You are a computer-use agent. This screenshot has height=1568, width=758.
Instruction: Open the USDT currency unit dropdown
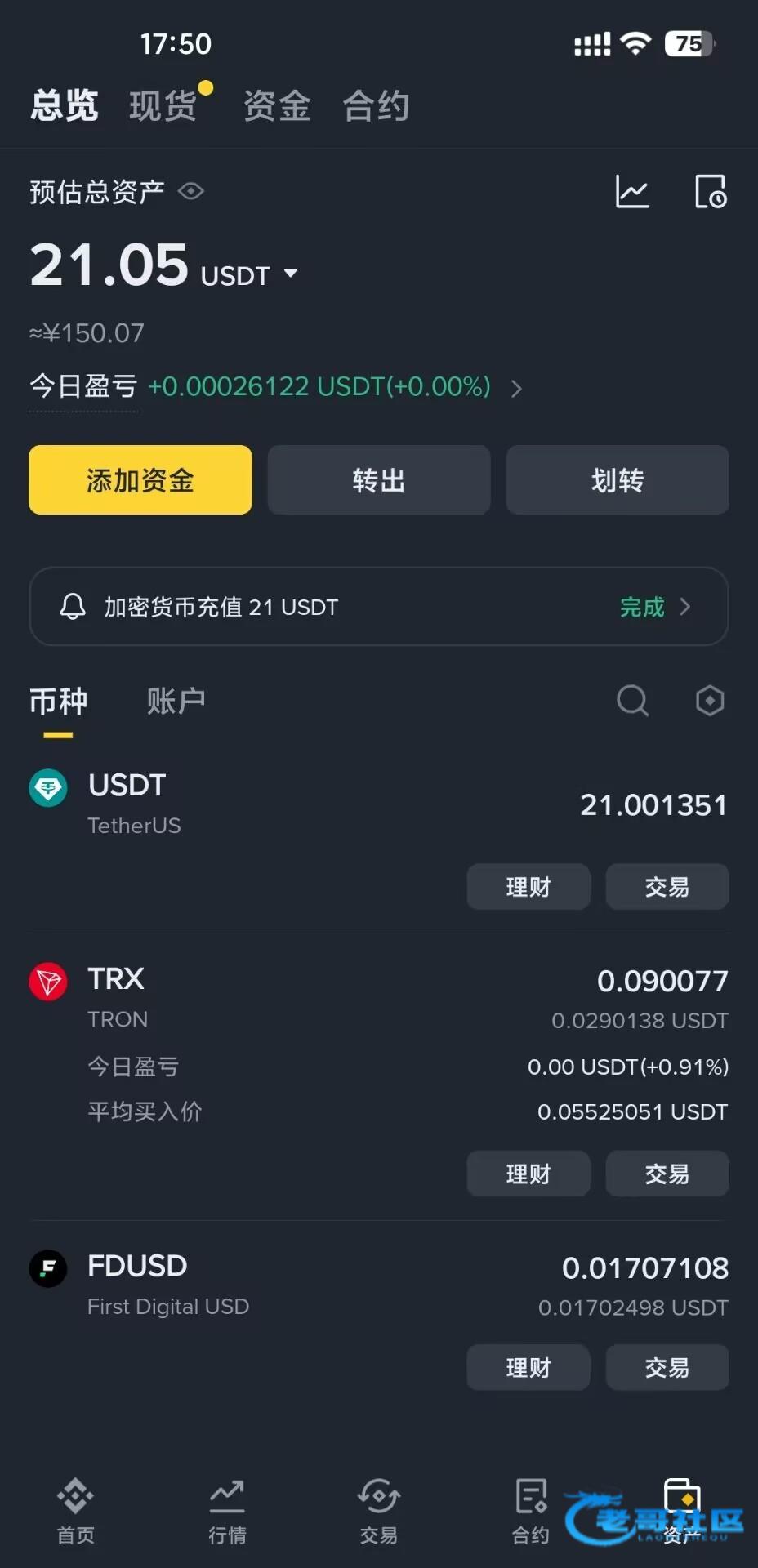[290, 274]
